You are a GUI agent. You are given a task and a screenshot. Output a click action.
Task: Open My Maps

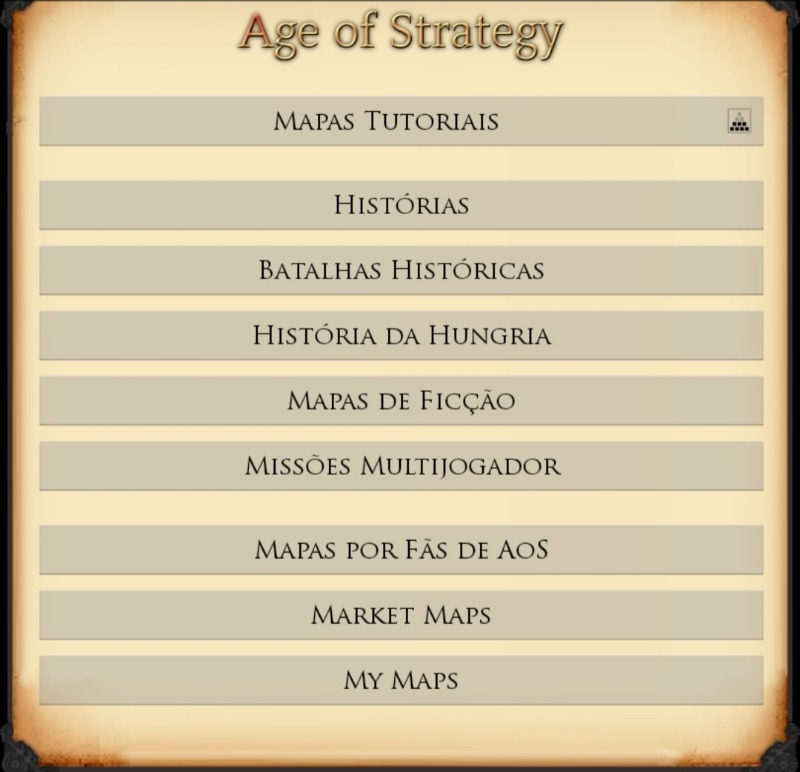tap(401, 680)
